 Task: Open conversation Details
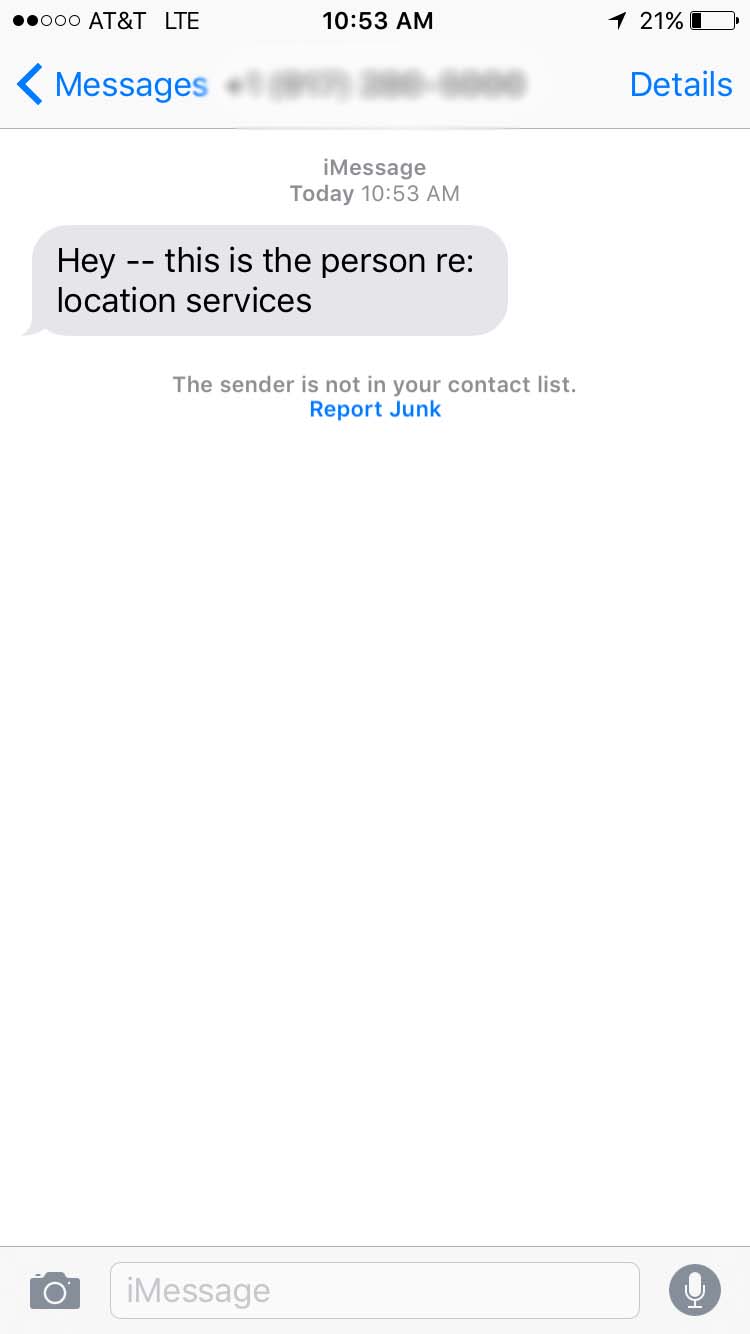[681, 85]
